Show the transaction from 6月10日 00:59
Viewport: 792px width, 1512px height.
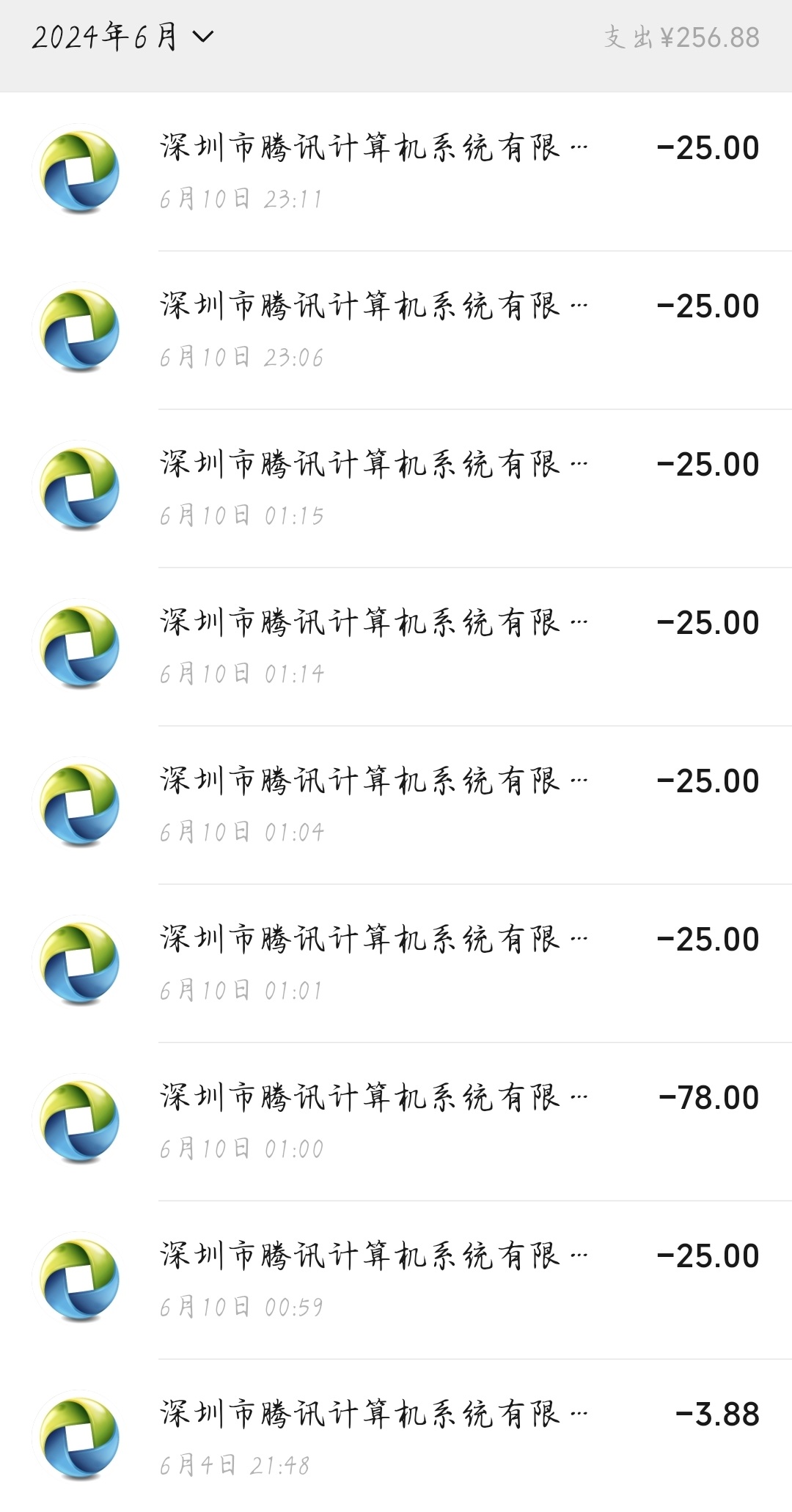(x=396, y=1280)
